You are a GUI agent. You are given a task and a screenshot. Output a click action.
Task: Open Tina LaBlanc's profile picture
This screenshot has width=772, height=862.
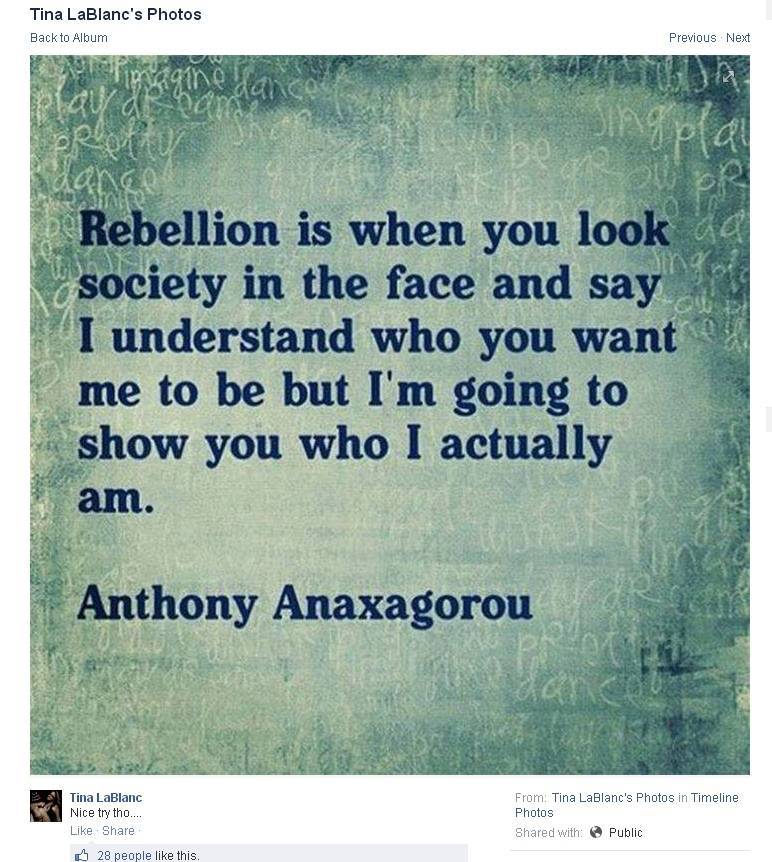(x=46, y=806)
